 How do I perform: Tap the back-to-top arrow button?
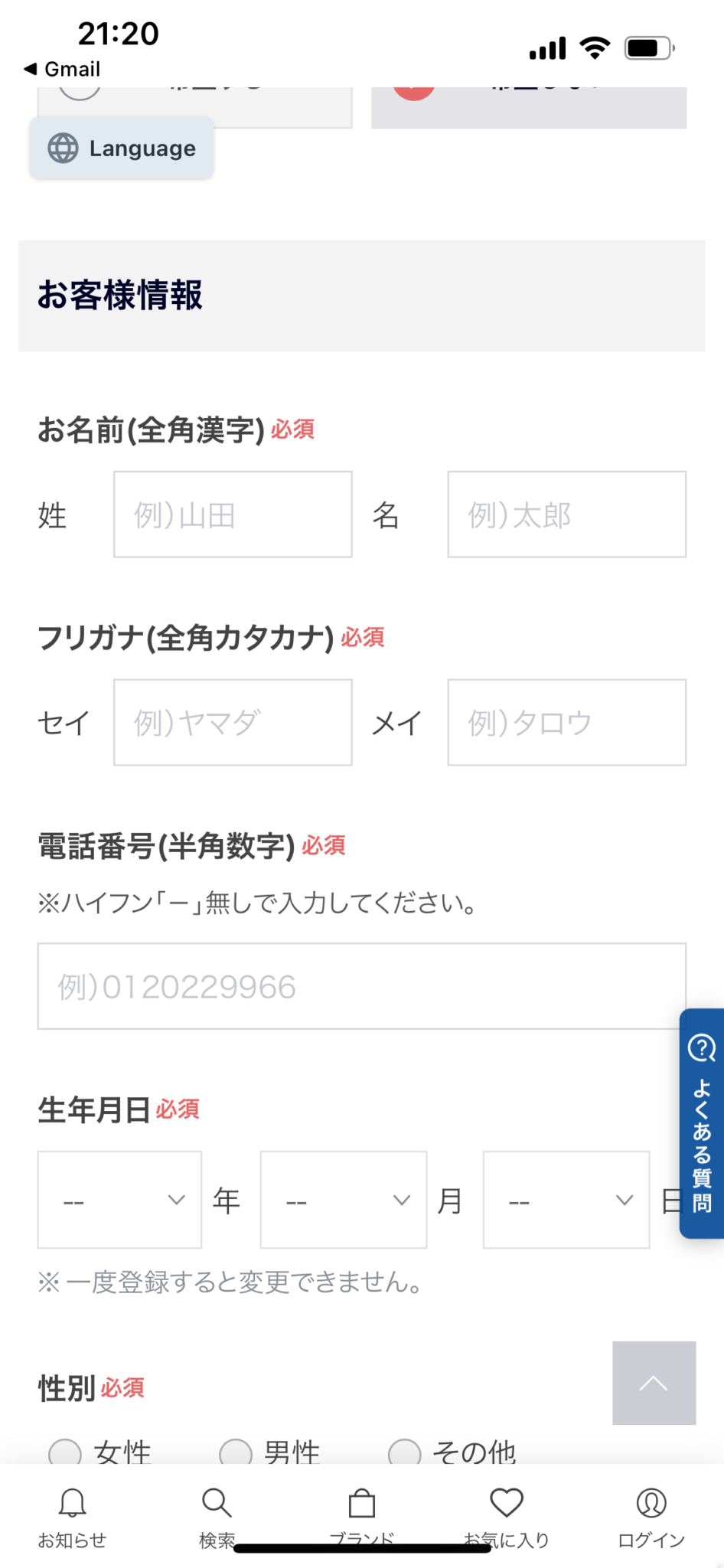[654, 1383]
